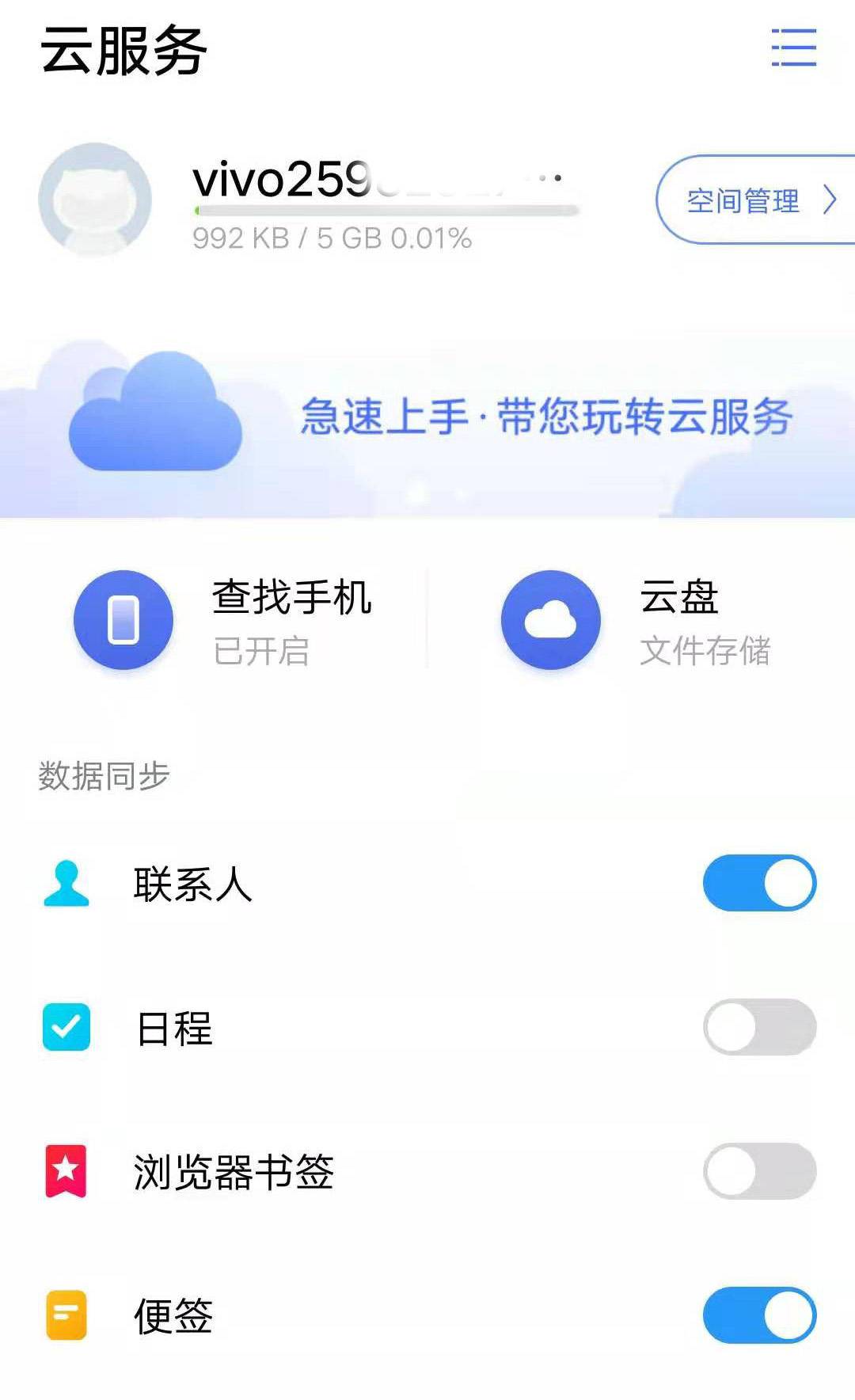Viewport: 855px width, 1400px height.
Task: Click the Calendar (日程) checkmark icon
Action: pyautogui.click(x=67, y=1027)
